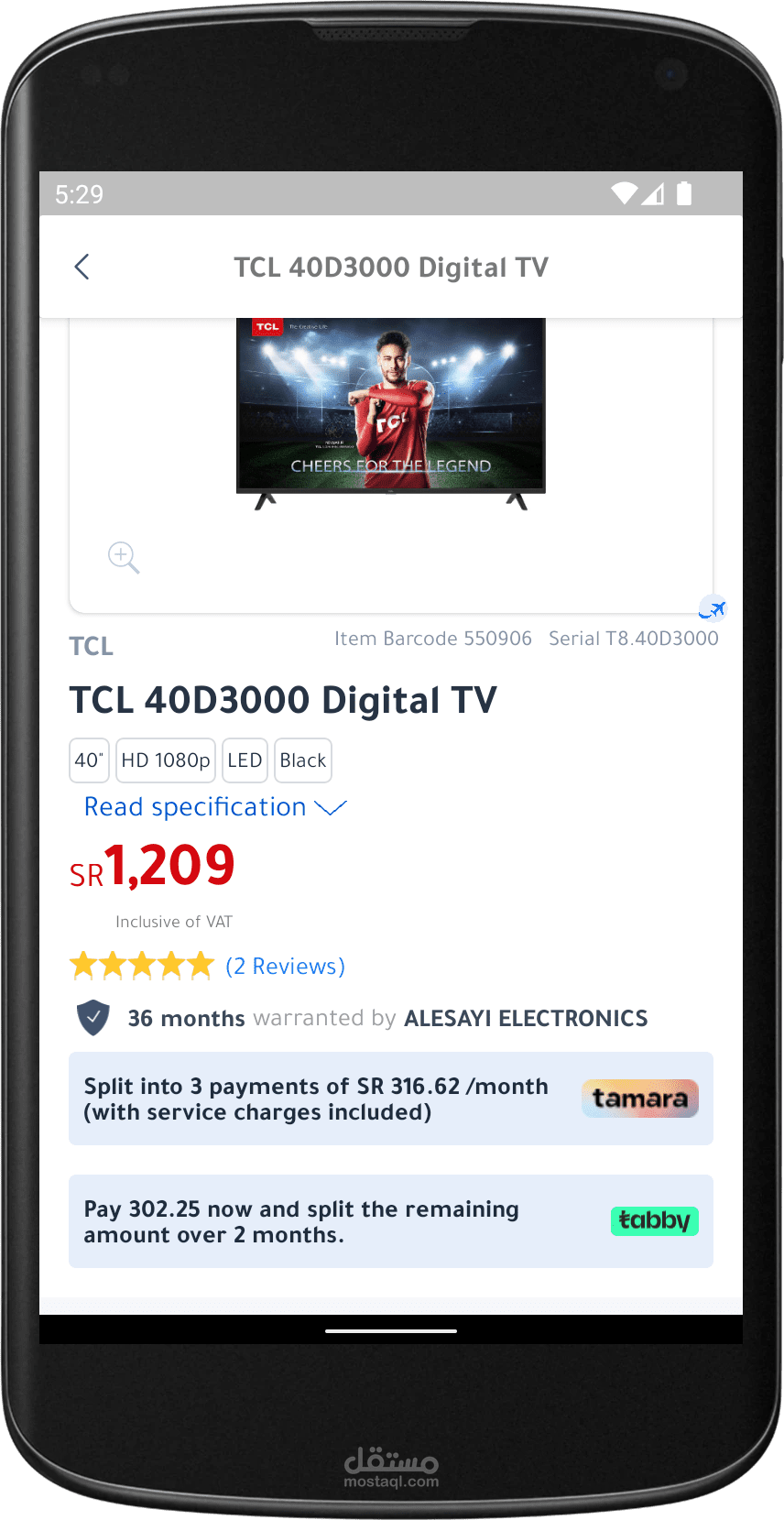The image size is (784, 1520).
Task: Tap the TCL brand name link
Action: click(x=92, y=647)
